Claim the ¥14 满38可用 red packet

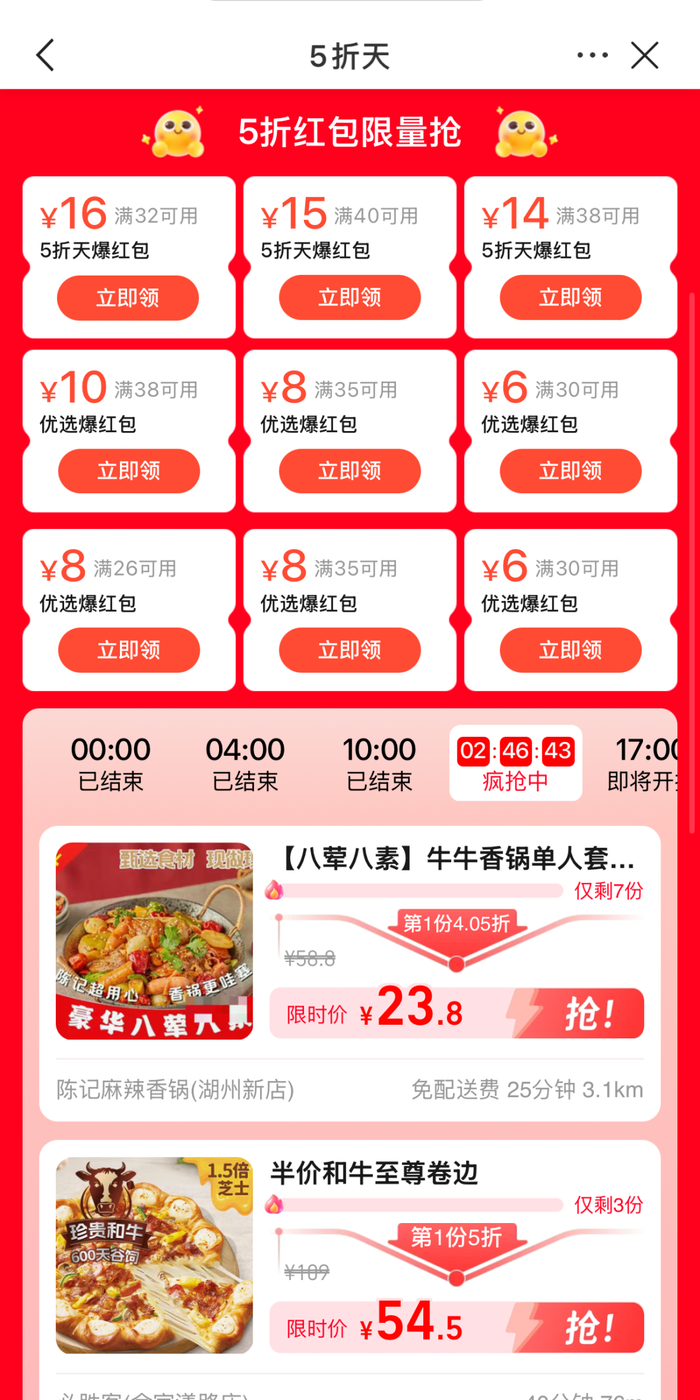(570, 298)
